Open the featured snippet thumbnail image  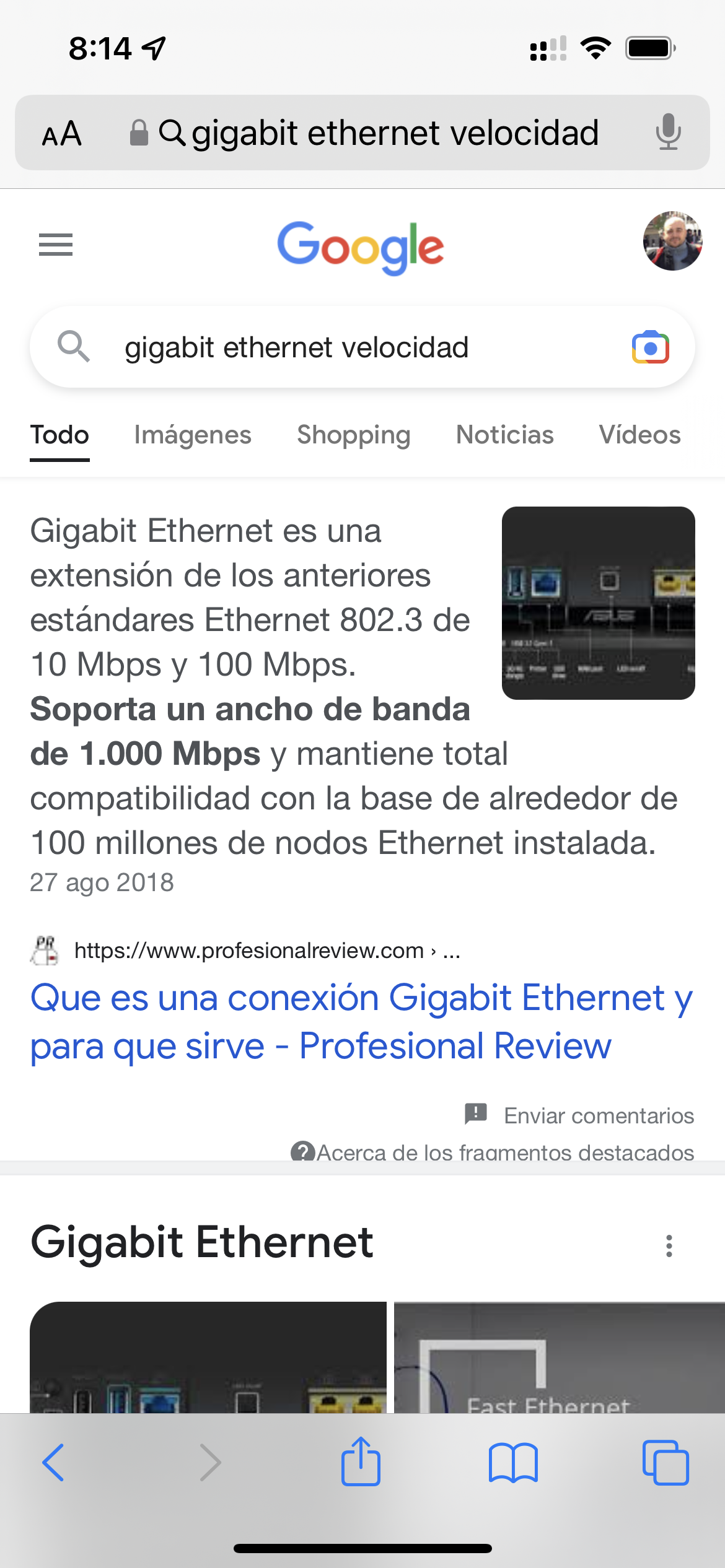(598, 603)
